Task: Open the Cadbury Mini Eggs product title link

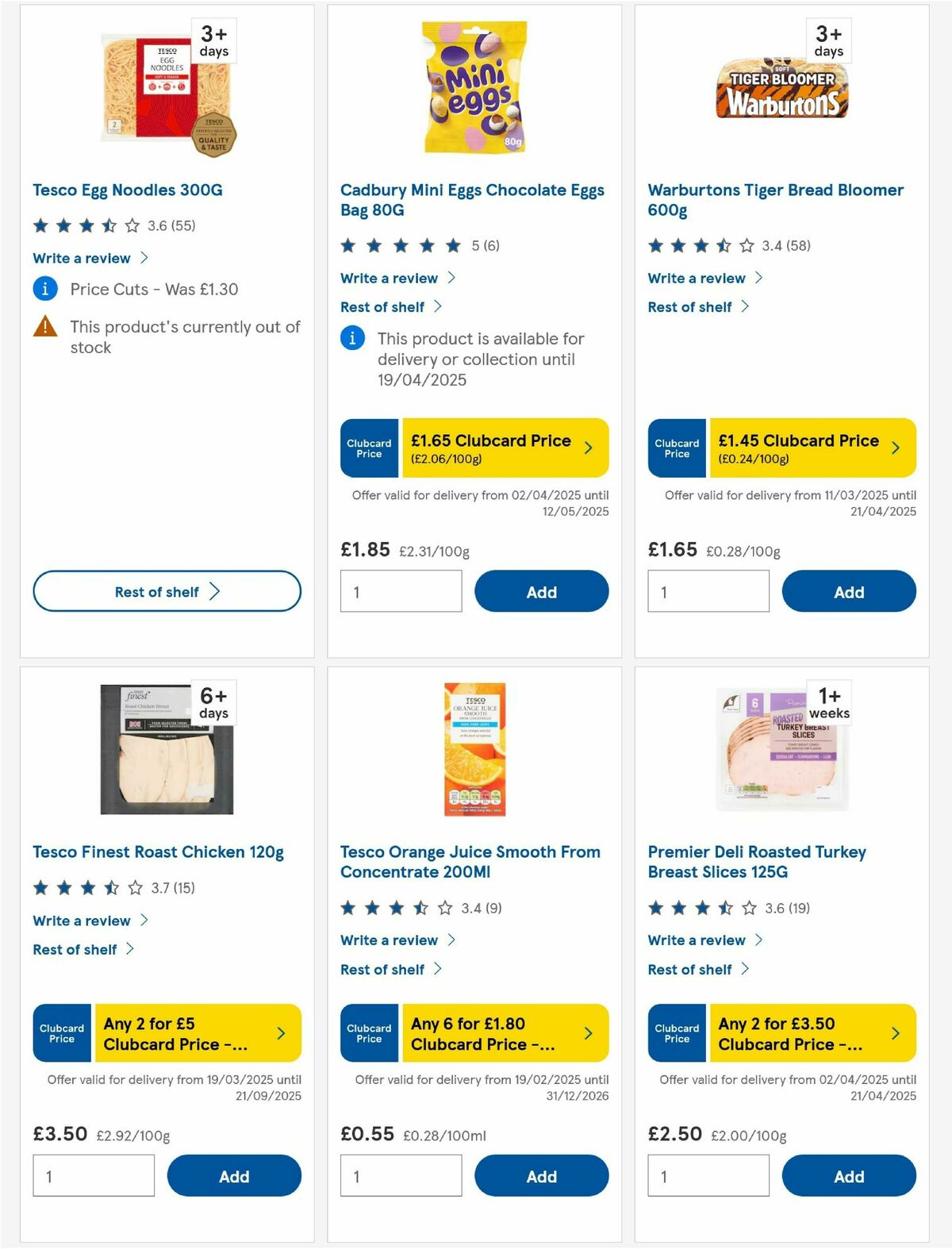Action: pyautogui.click(x=472, y=200)
